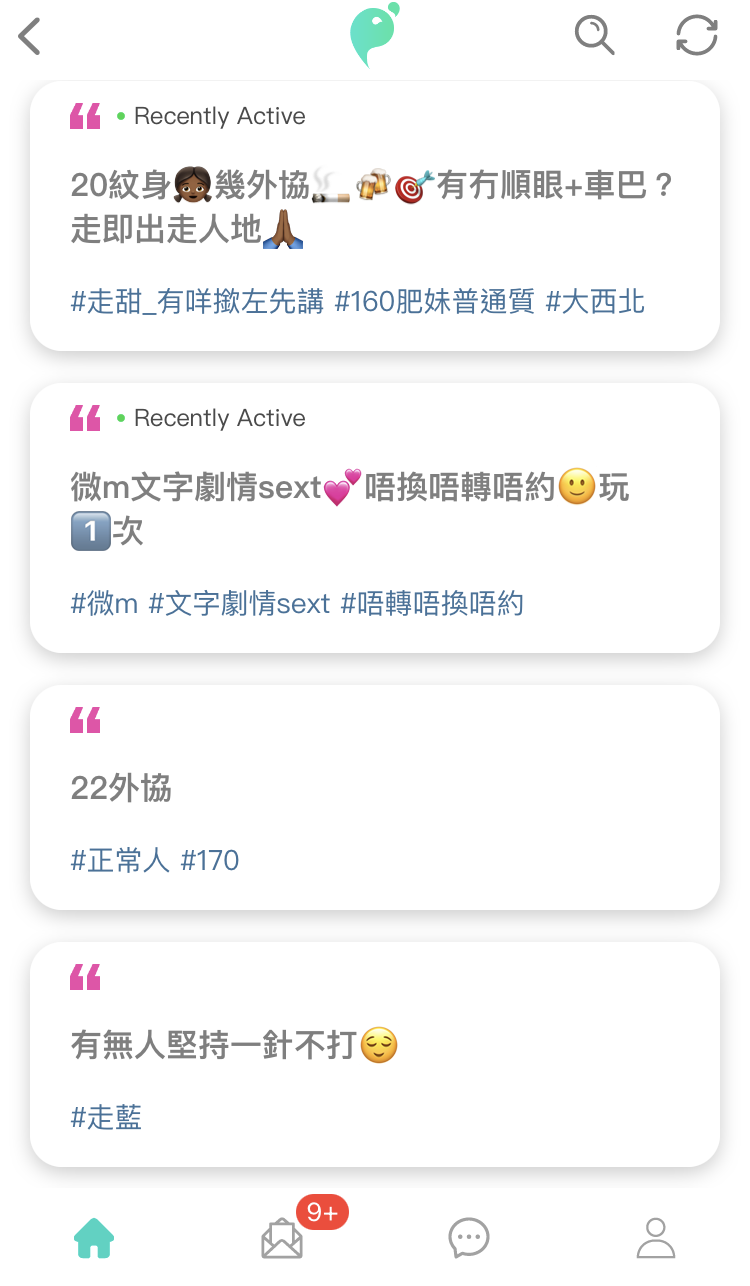This screenshot has height=1286, width=750.
Task: Refresh the feed with the reload icon
Action: (x=697, y=36)
